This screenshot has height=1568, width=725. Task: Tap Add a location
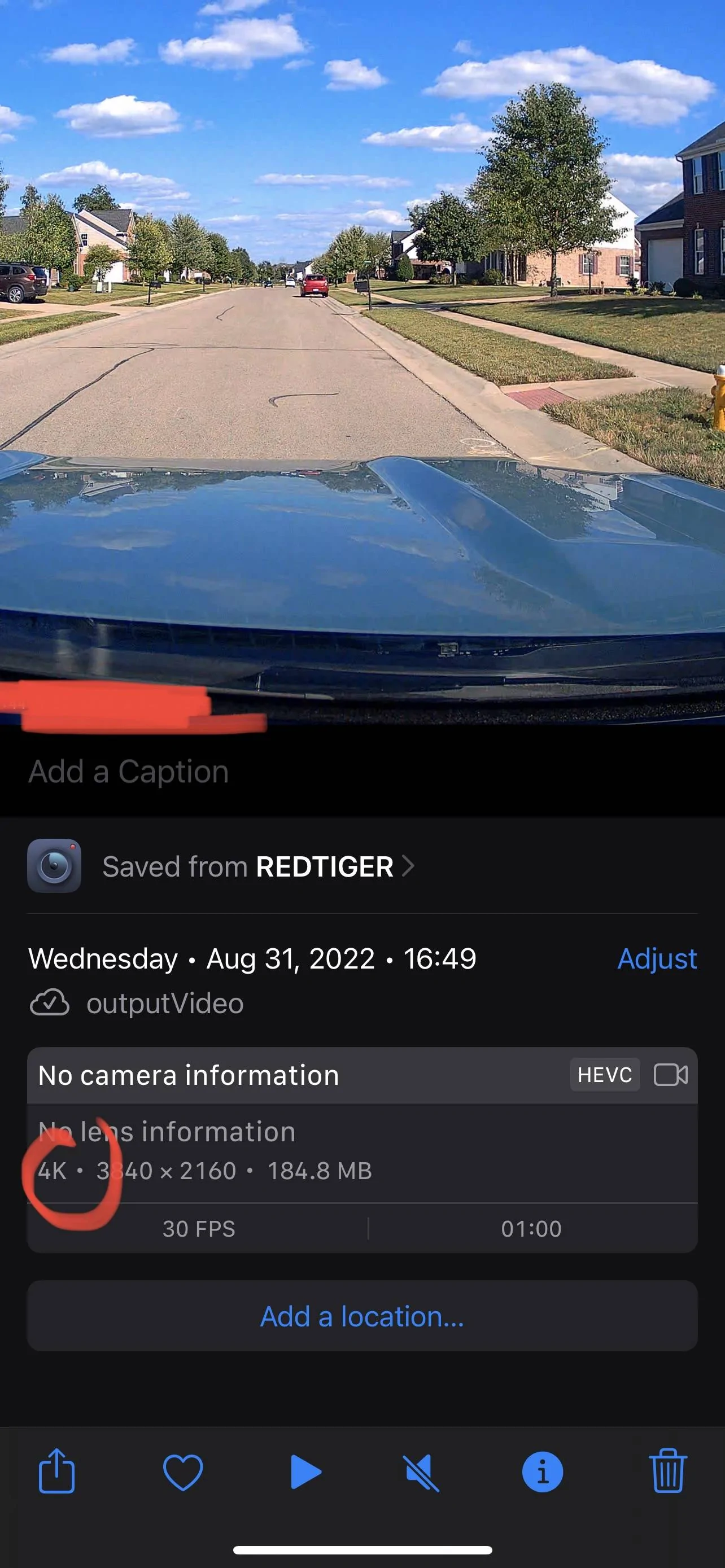362,1317
